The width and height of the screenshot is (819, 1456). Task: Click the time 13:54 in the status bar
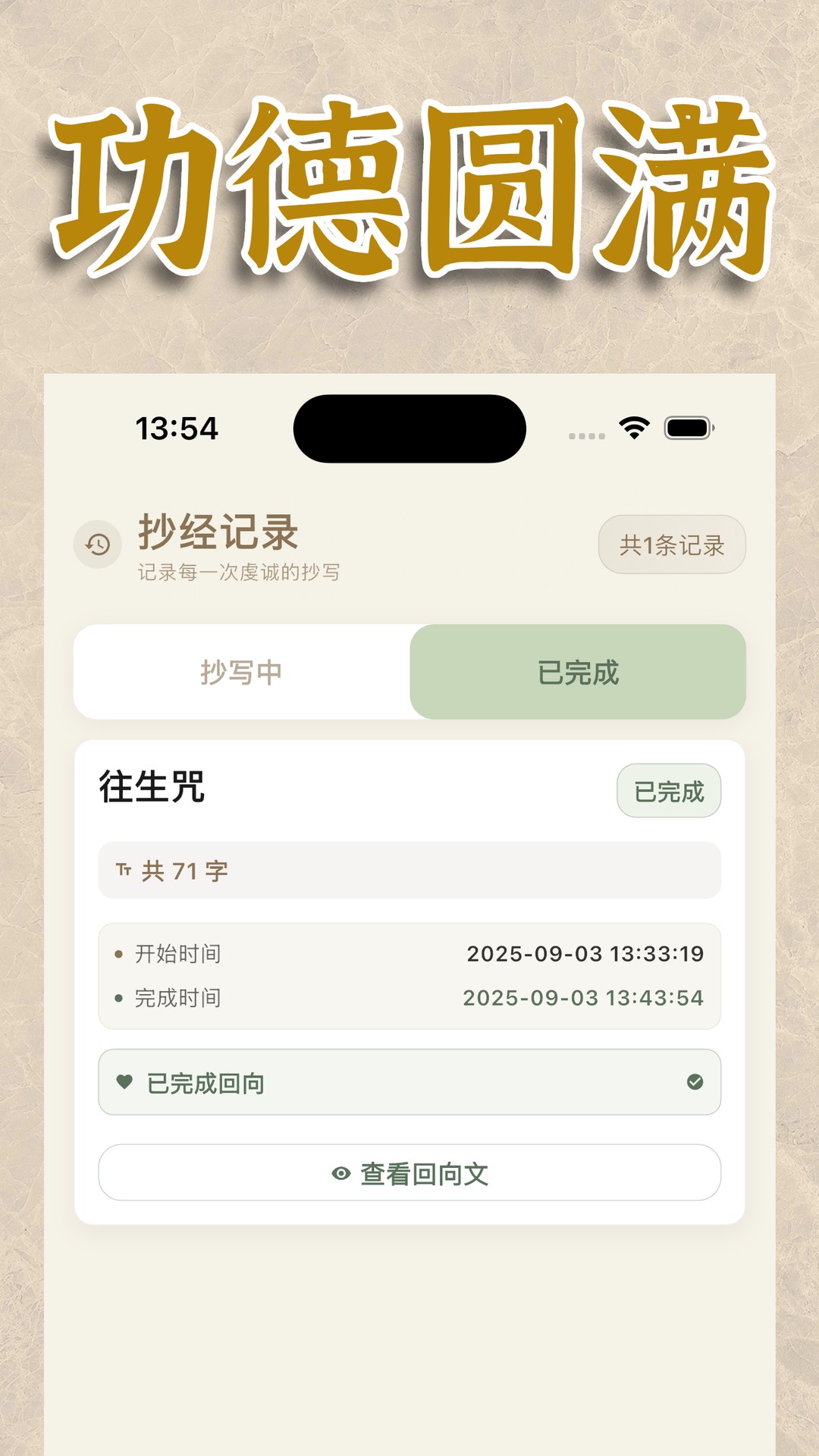point(175,428)
